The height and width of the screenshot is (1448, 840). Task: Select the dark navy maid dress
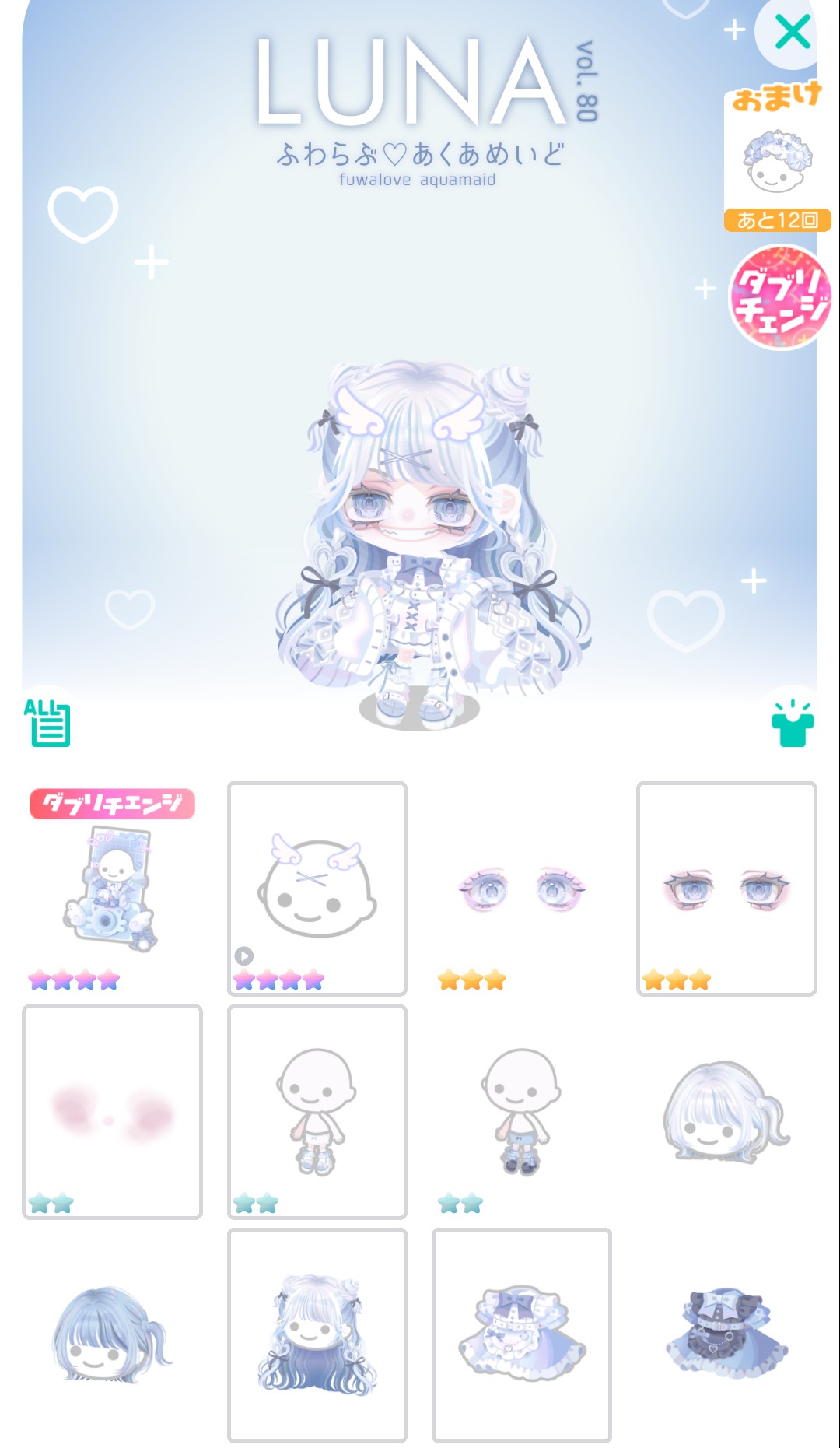(726, 1334)
